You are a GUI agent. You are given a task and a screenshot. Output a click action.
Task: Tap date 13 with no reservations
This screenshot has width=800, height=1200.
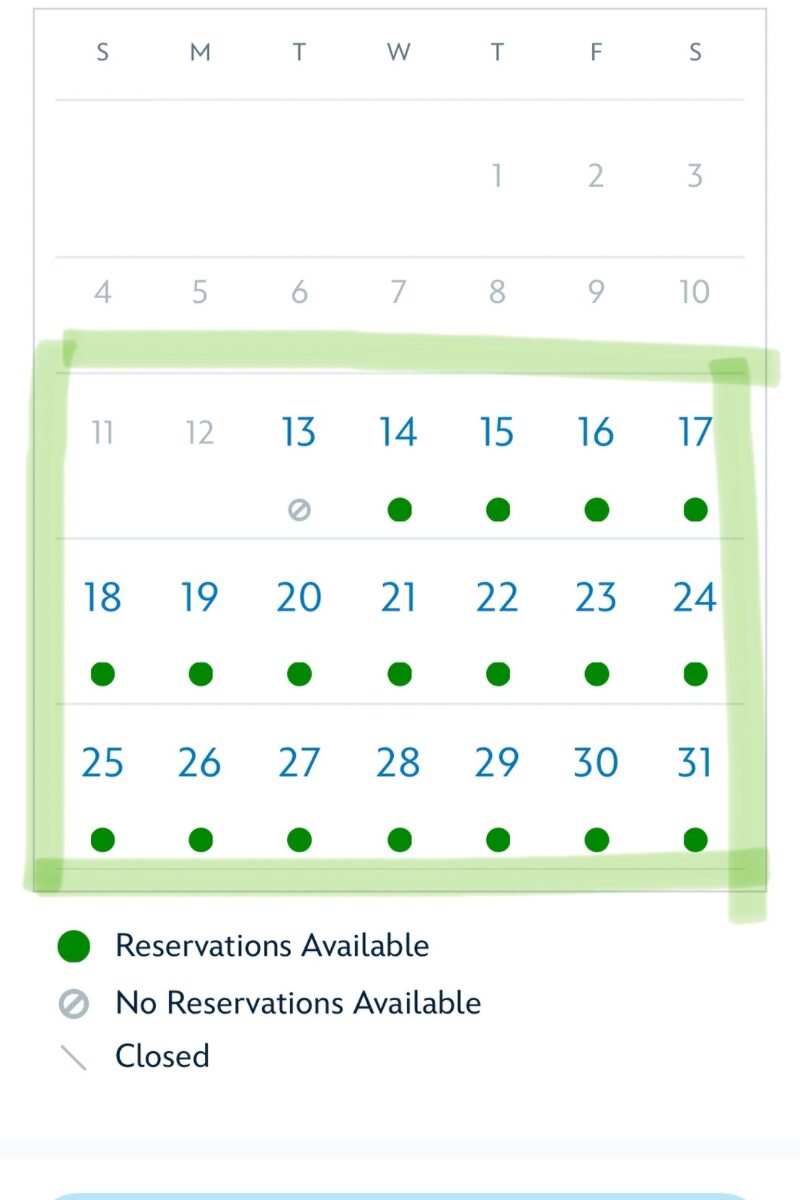coord(299,433)
